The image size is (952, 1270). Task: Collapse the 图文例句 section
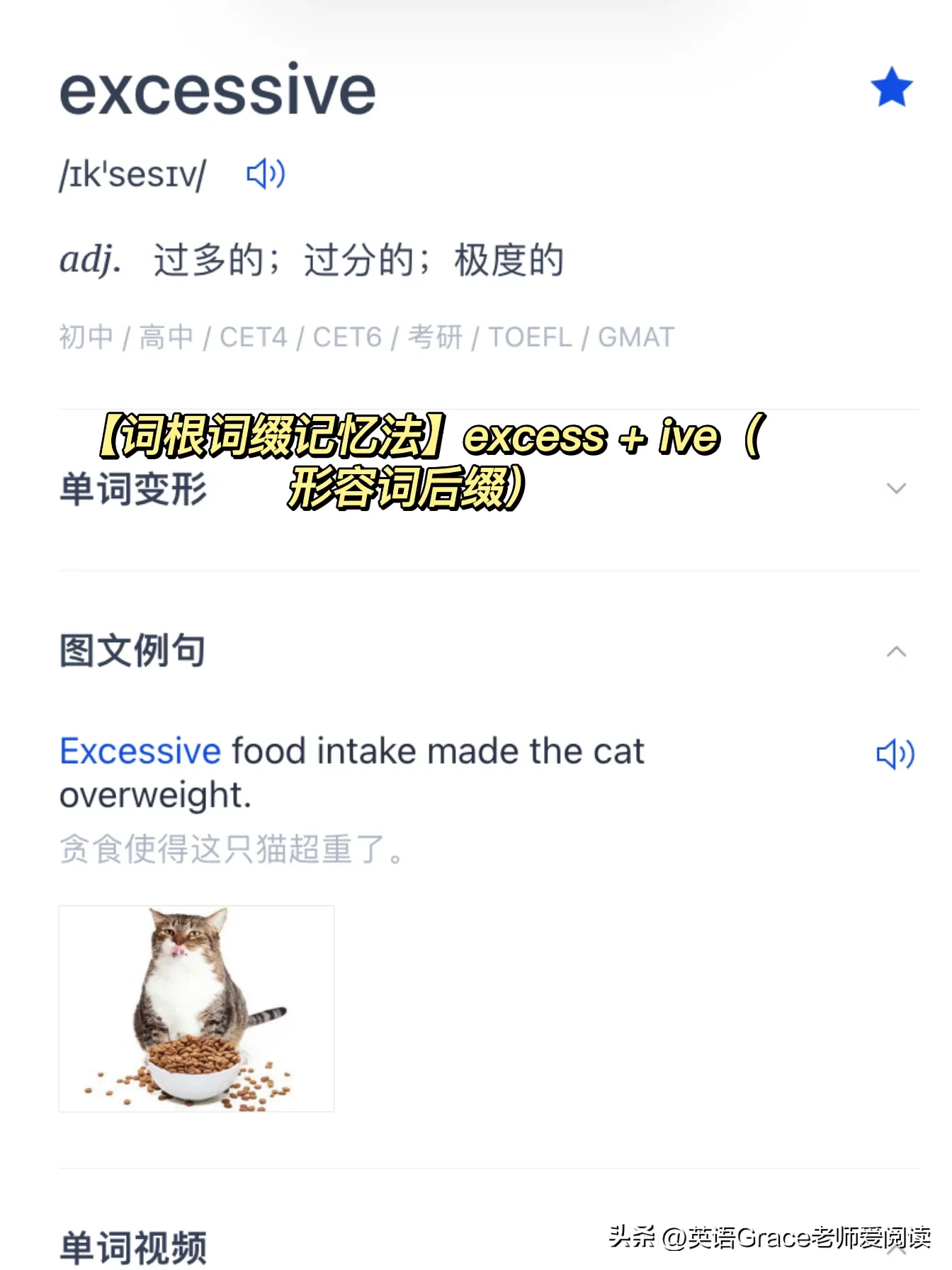point(896,651)
